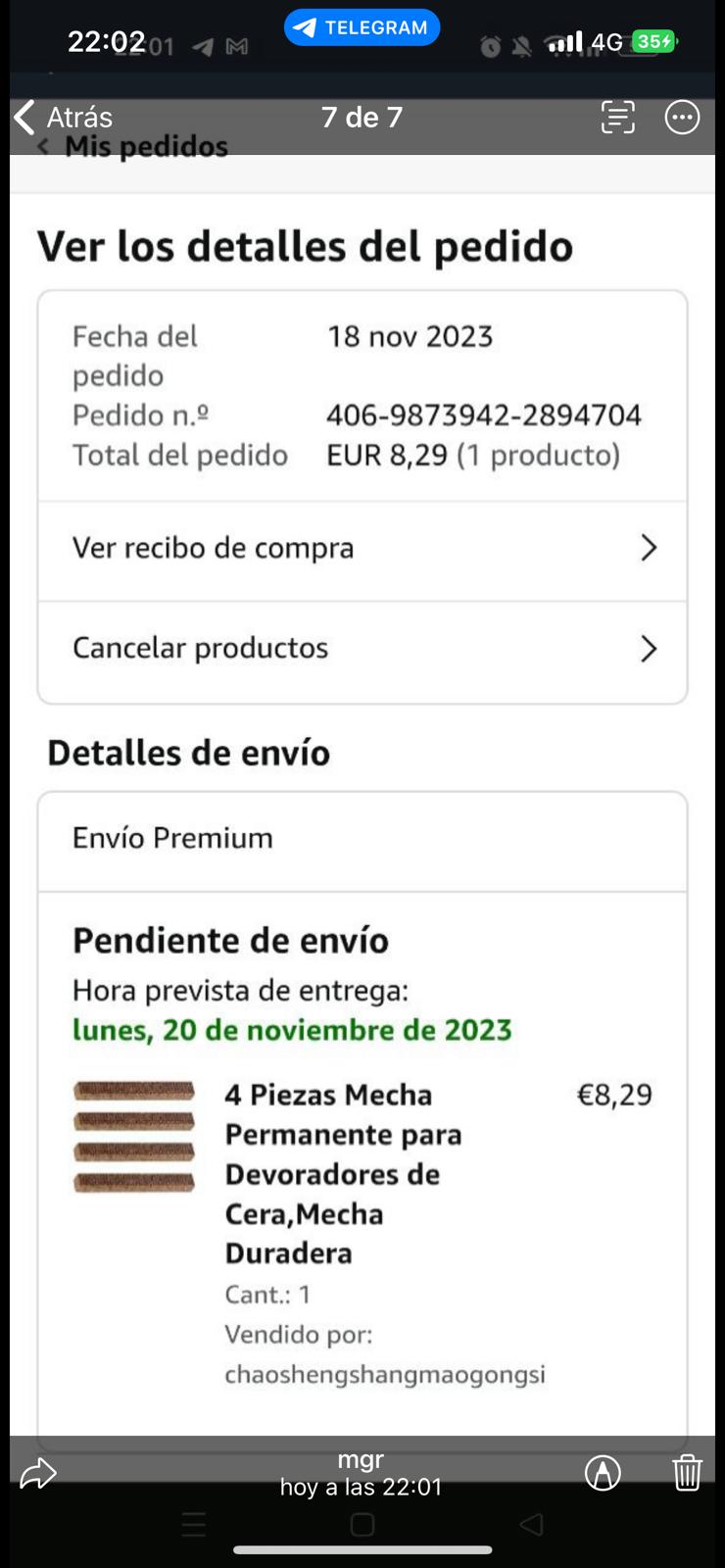Tap the Telegram pill in the status bar

(362, 27)
